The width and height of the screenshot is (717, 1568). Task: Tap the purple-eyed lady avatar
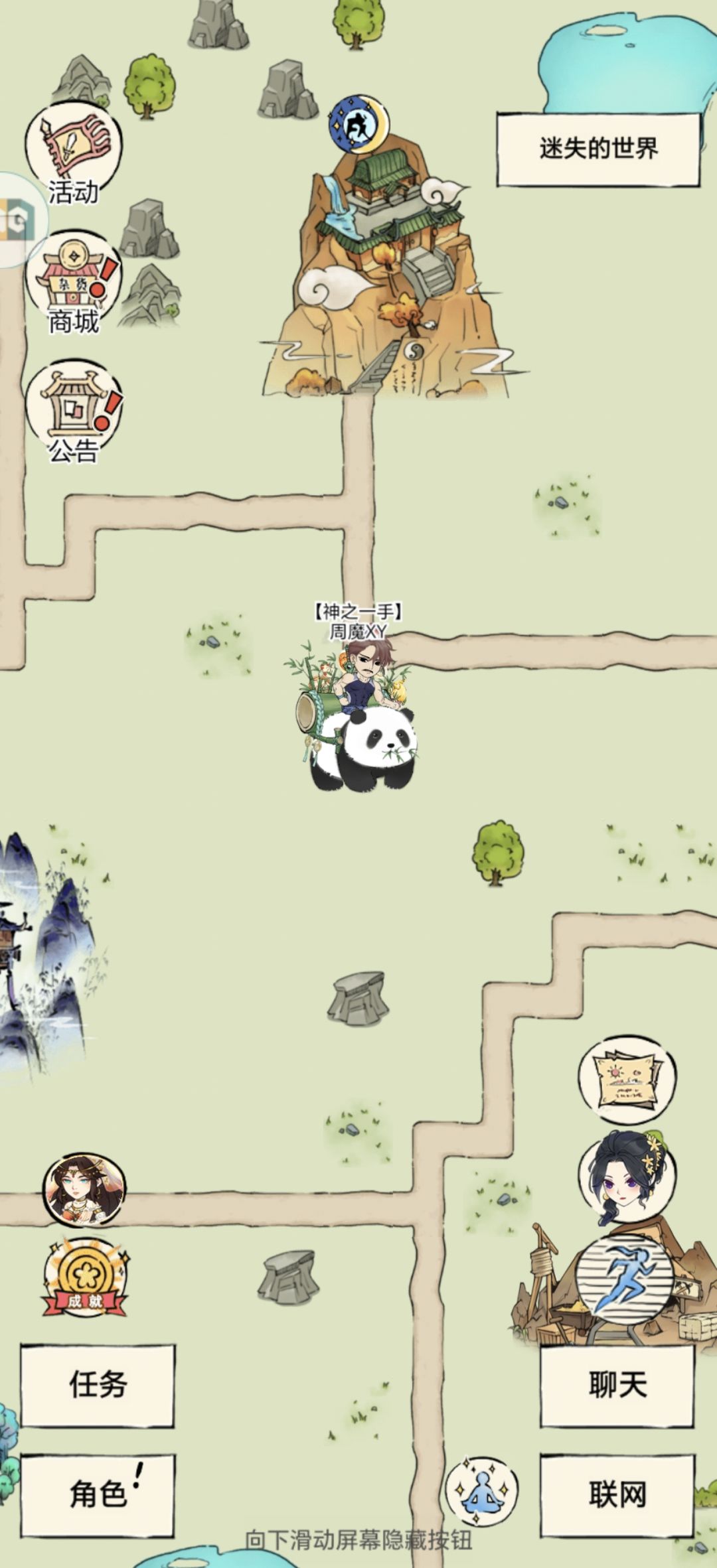click(627, 1175)
